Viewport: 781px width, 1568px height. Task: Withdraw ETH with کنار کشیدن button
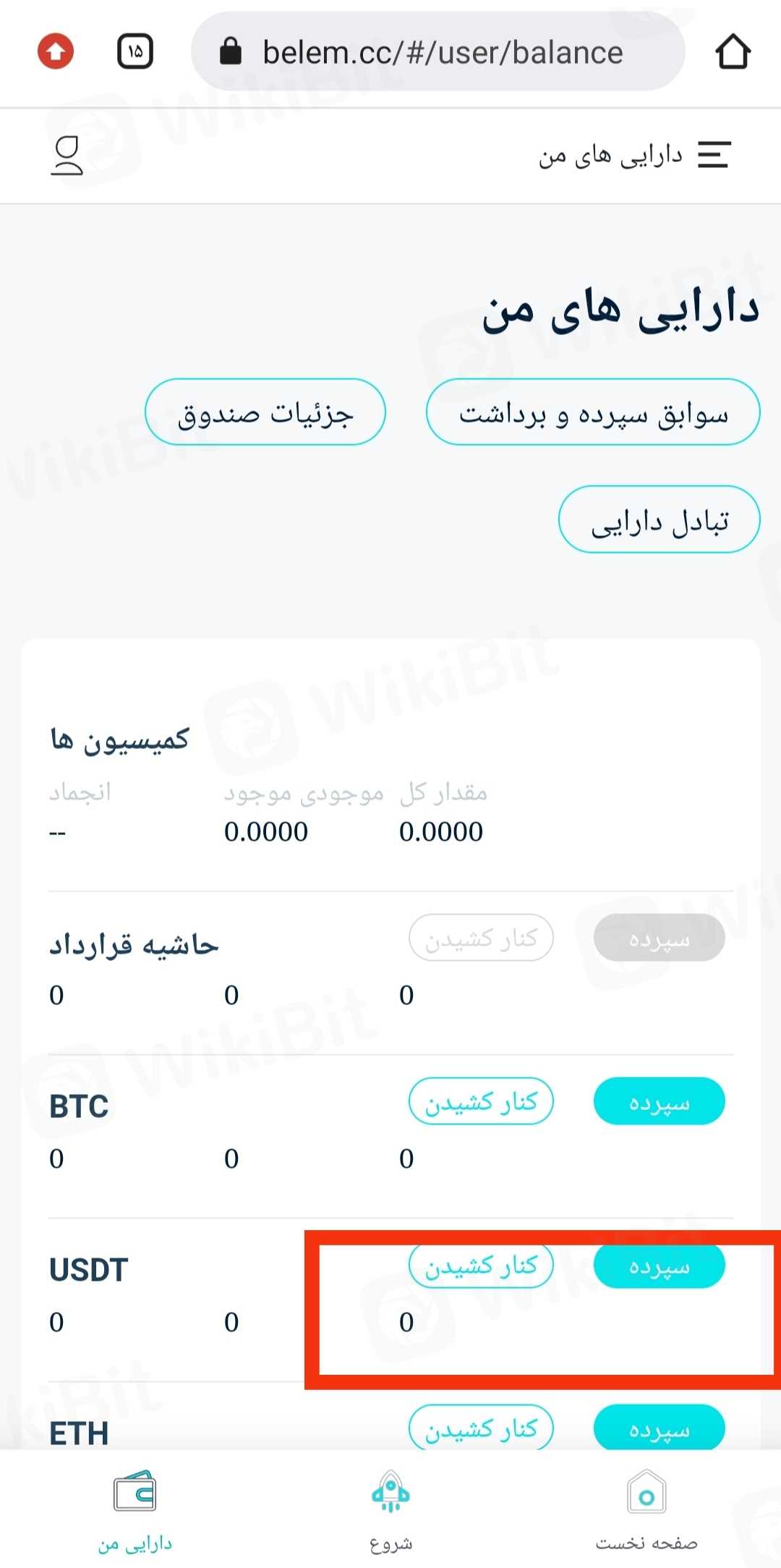481,1428
